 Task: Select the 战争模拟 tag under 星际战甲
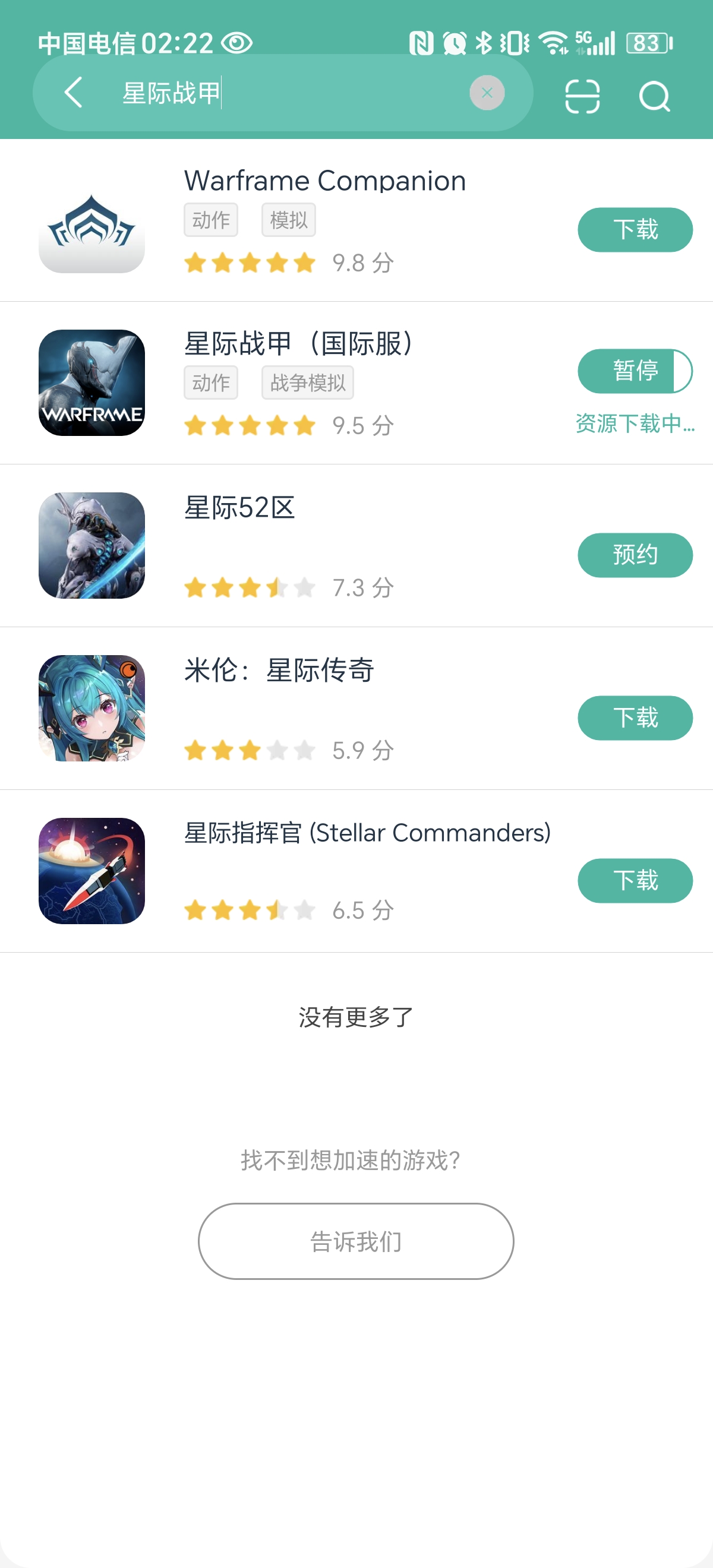307,382
